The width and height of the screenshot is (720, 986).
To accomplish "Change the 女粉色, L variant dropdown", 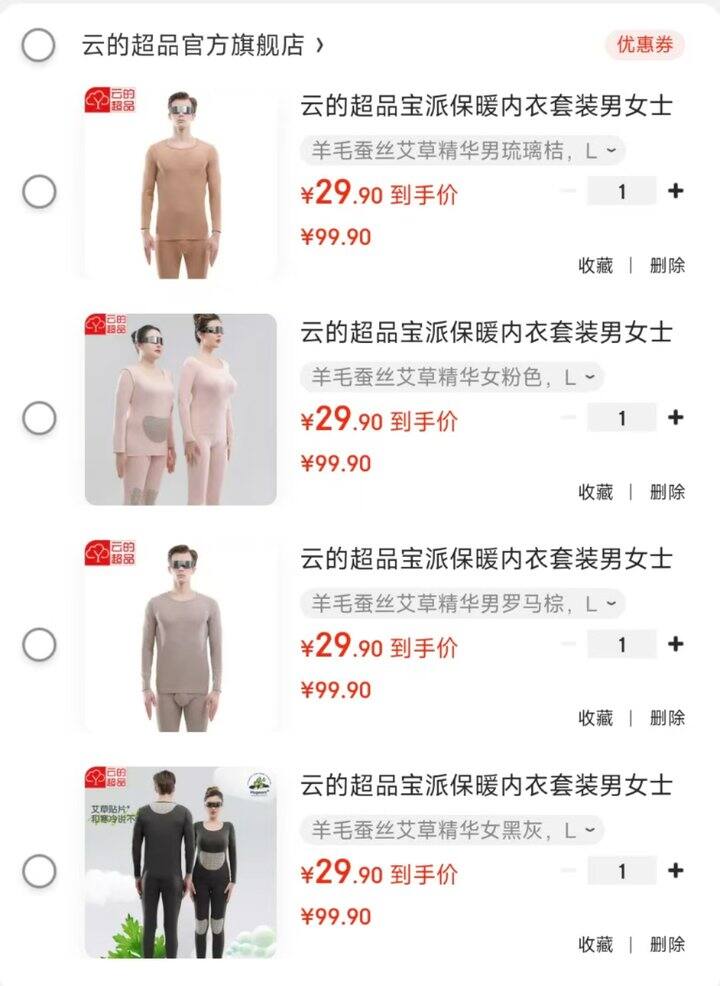I will pos(452,378).
